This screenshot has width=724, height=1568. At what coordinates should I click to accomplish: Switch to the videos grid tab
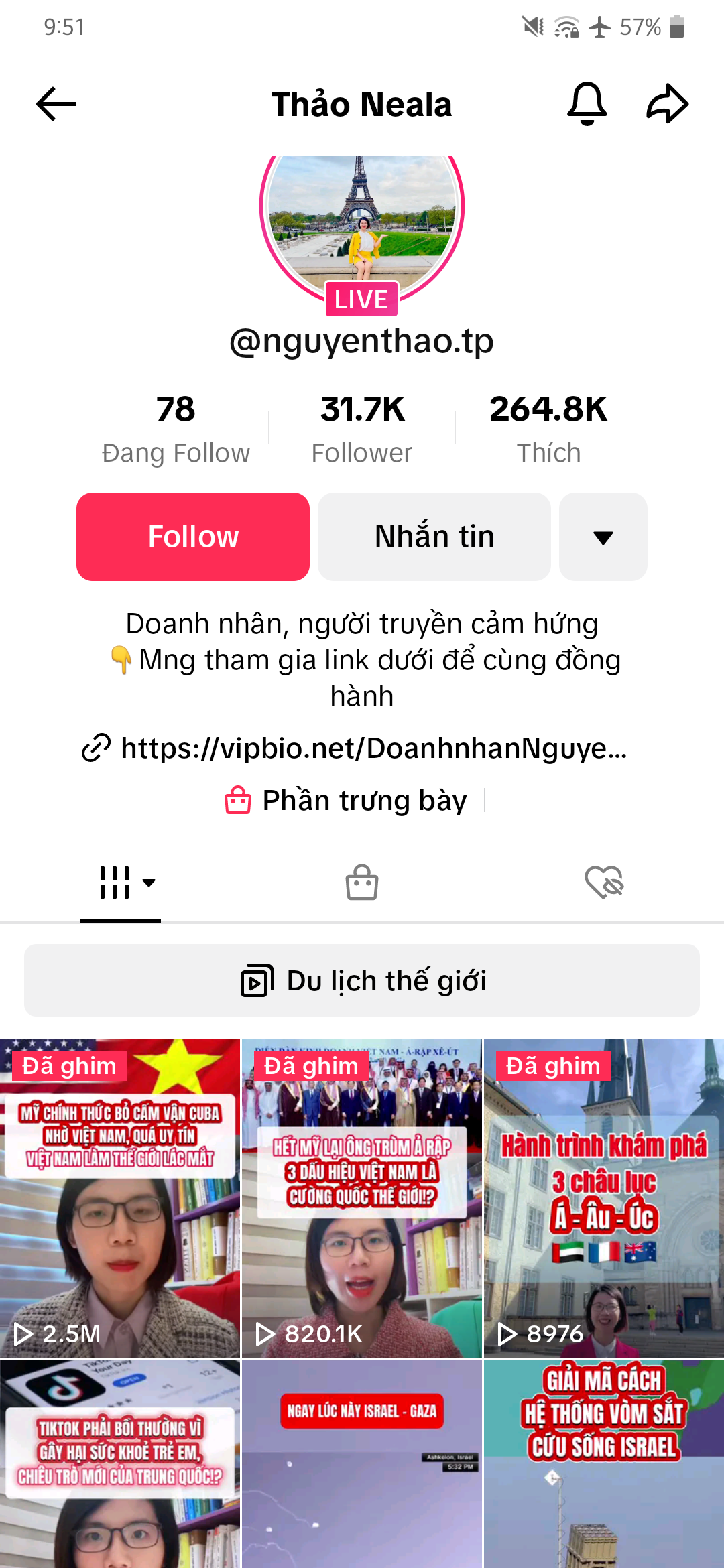(121, 883)
